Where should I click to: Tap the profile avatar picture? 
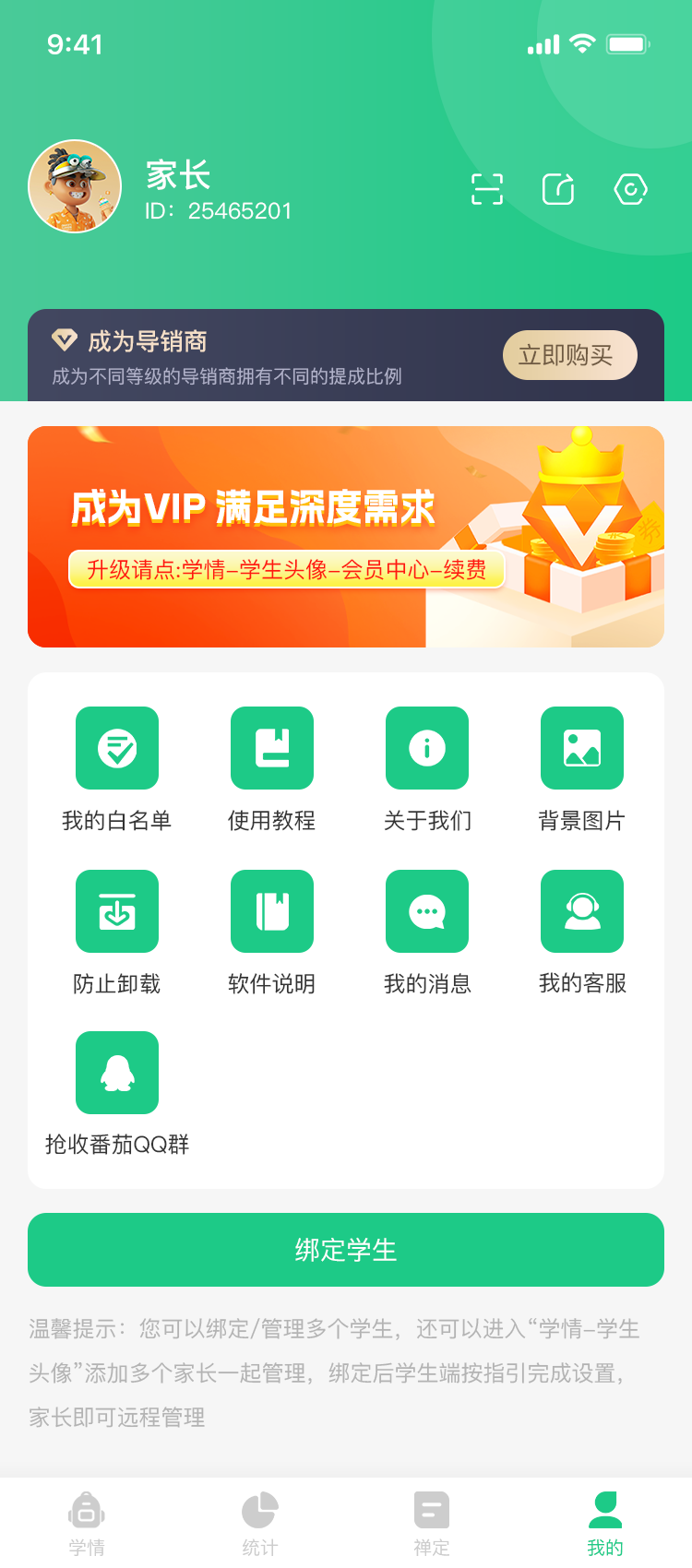pyautogui.click(x=75, y=186)
